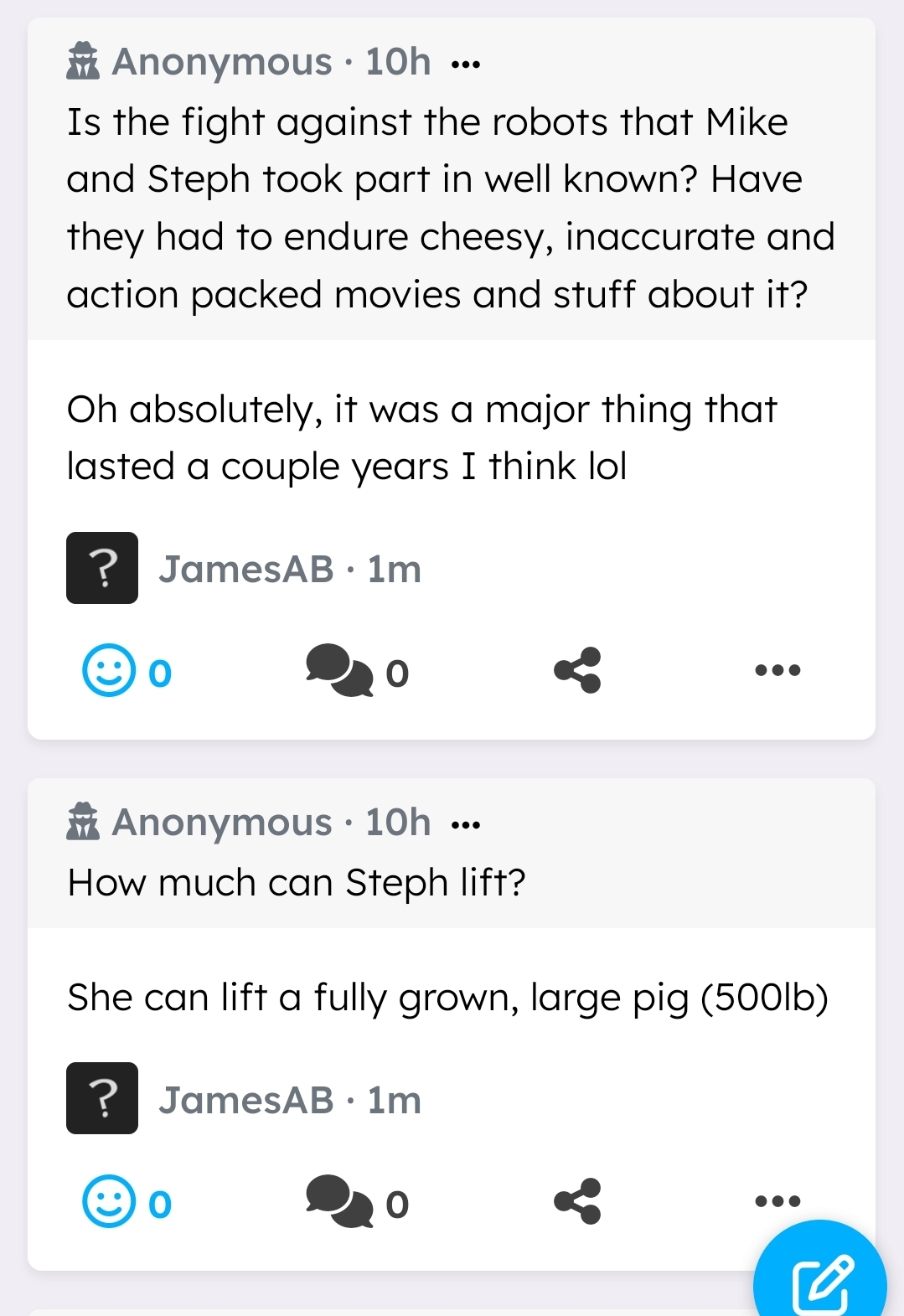
Task: Open JamesAB's profile on the robots fight answer
Action: 245,570
